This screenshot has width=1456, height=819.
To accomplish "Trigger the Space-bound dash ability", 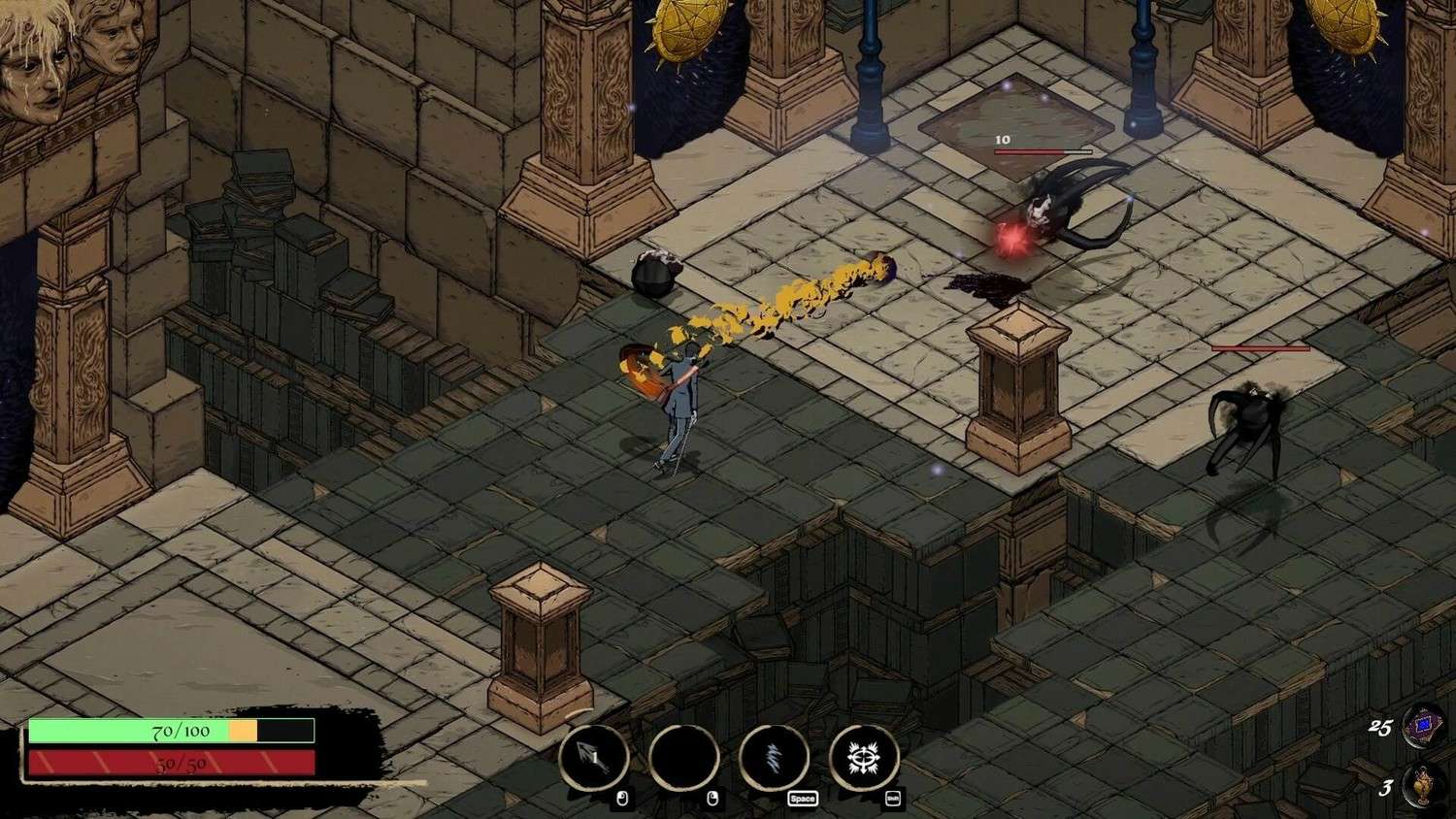I will click(x=774, y=758).
